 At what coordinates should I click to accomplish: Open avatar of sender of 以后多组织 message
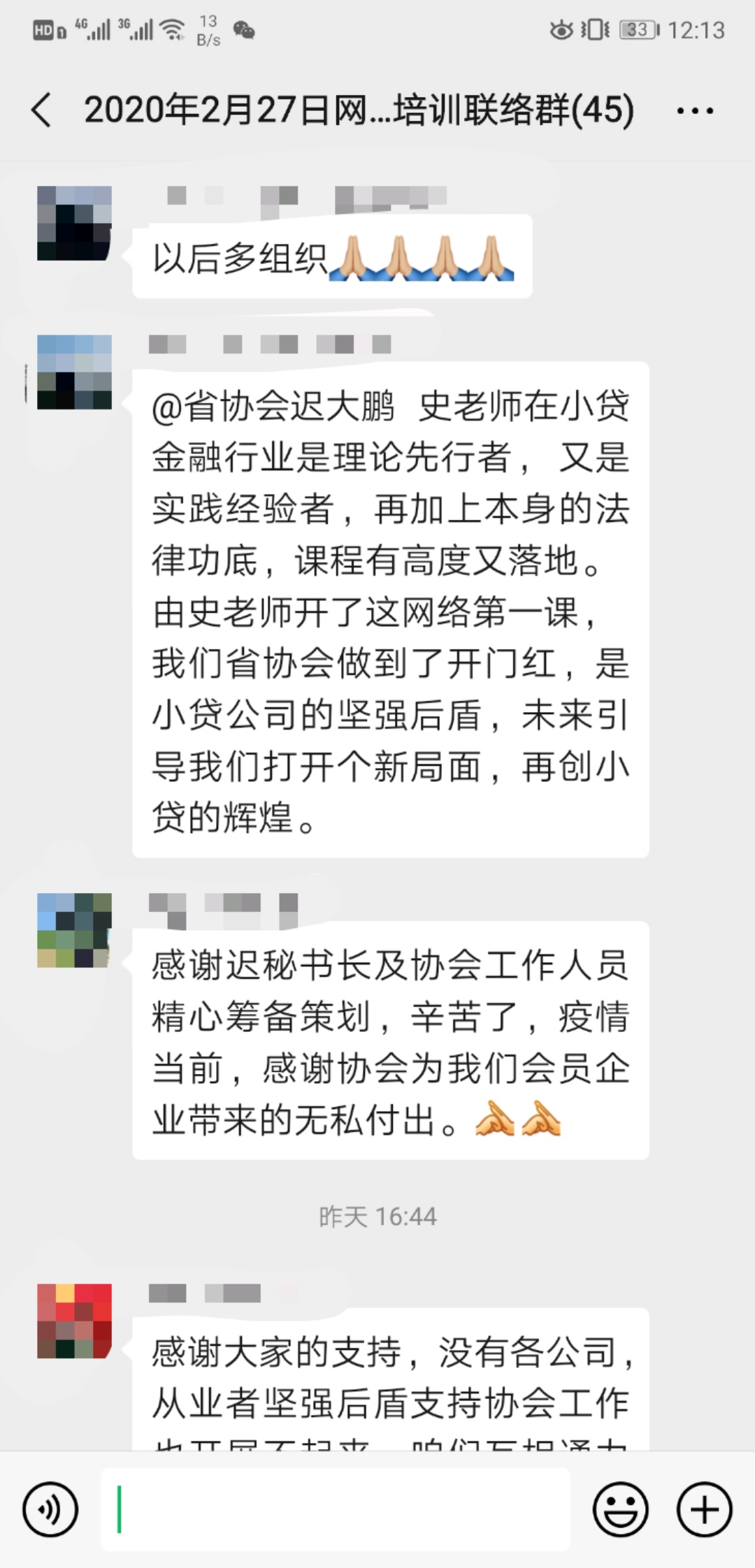[74, 223]
